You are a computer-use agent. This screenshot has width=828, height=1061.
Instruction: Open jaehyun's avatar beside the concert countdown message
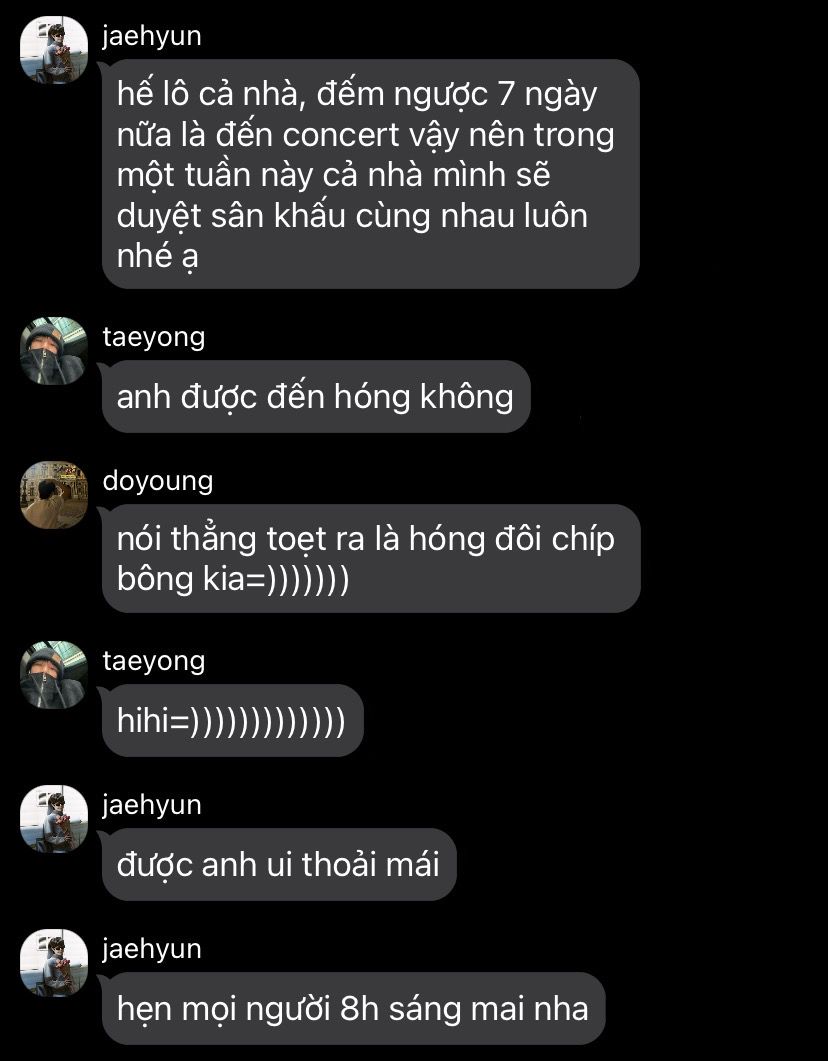point(54,50)
